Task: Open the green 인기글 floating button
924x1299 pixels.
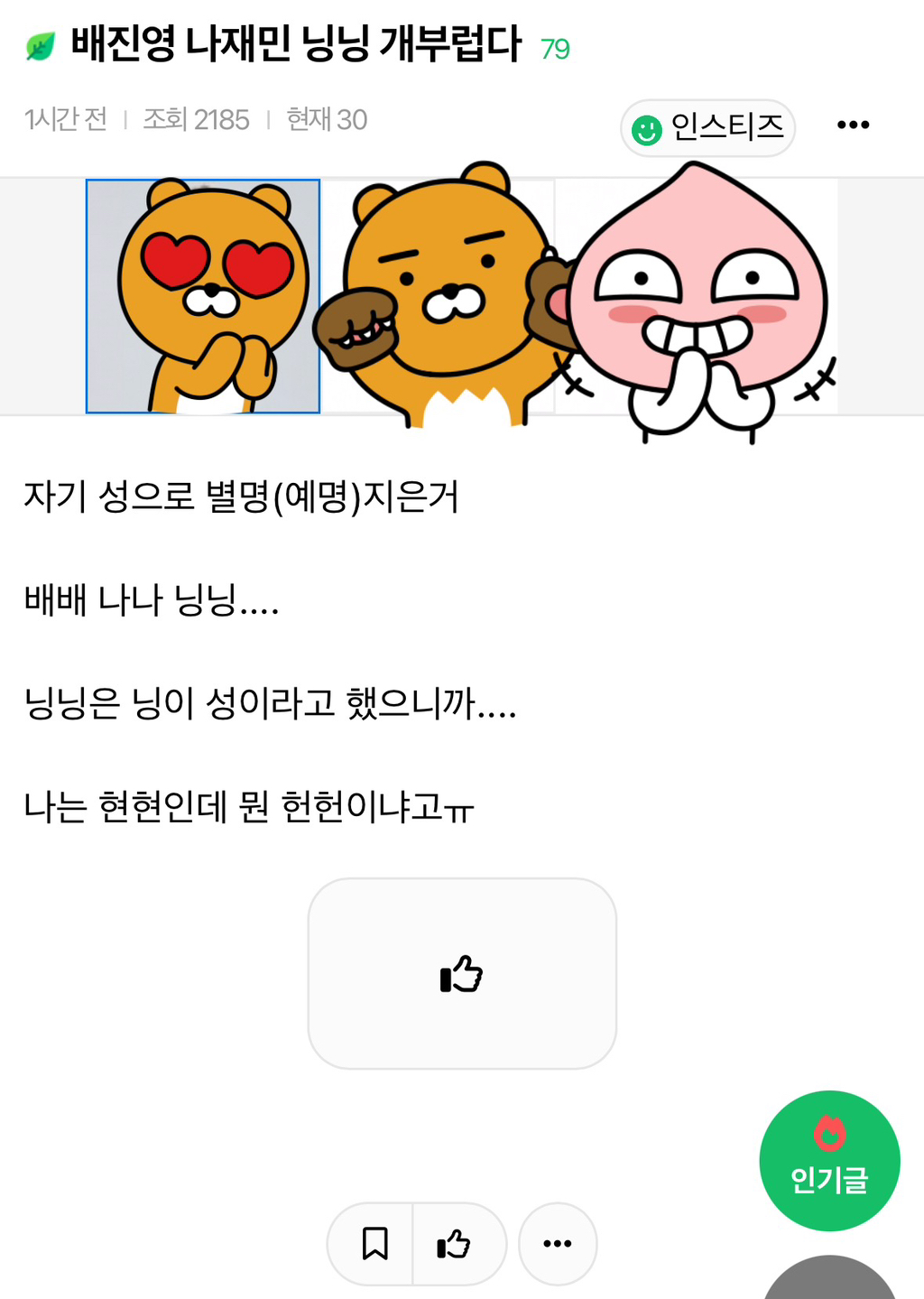Action: click(x=829, y=1161)
